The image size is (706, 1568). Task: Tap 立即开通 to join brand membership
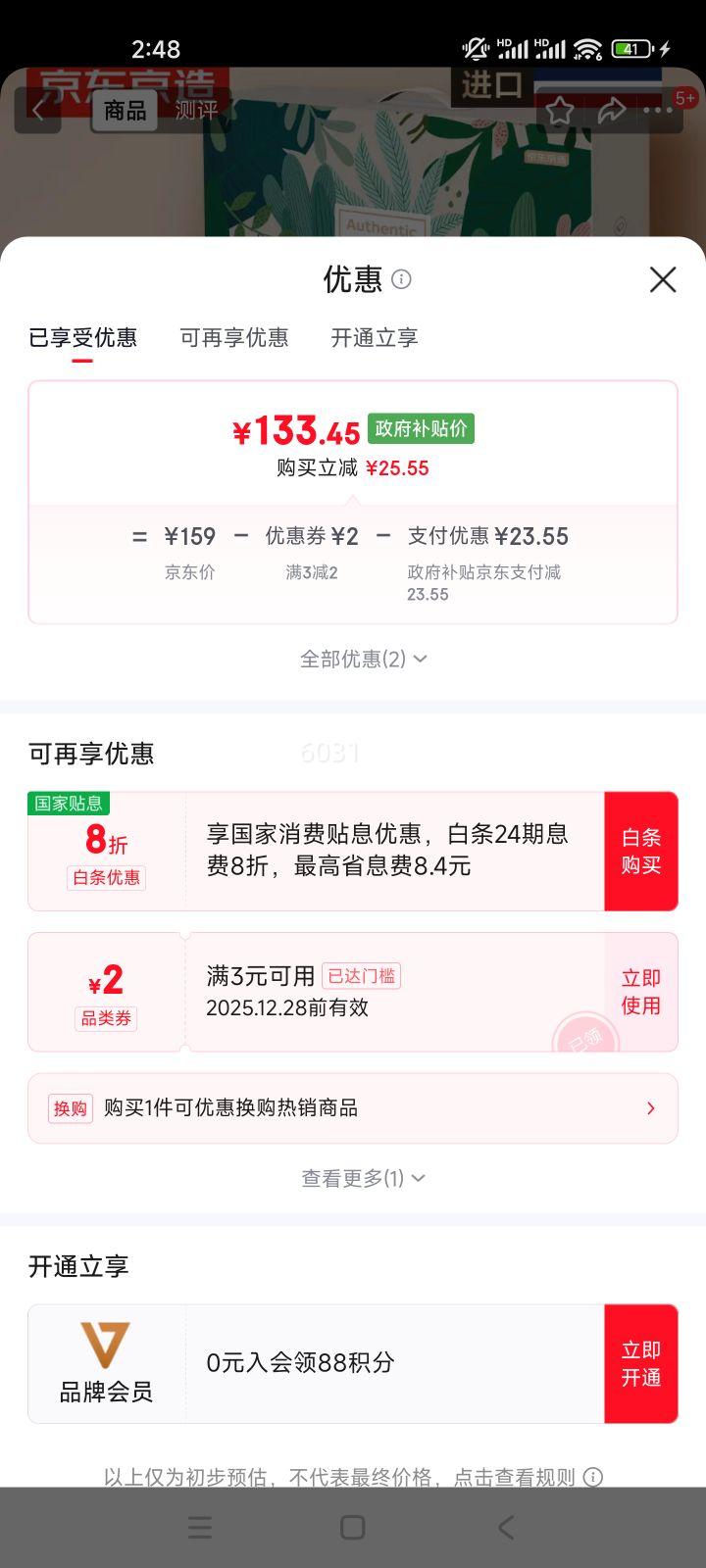pos(641,1363)
